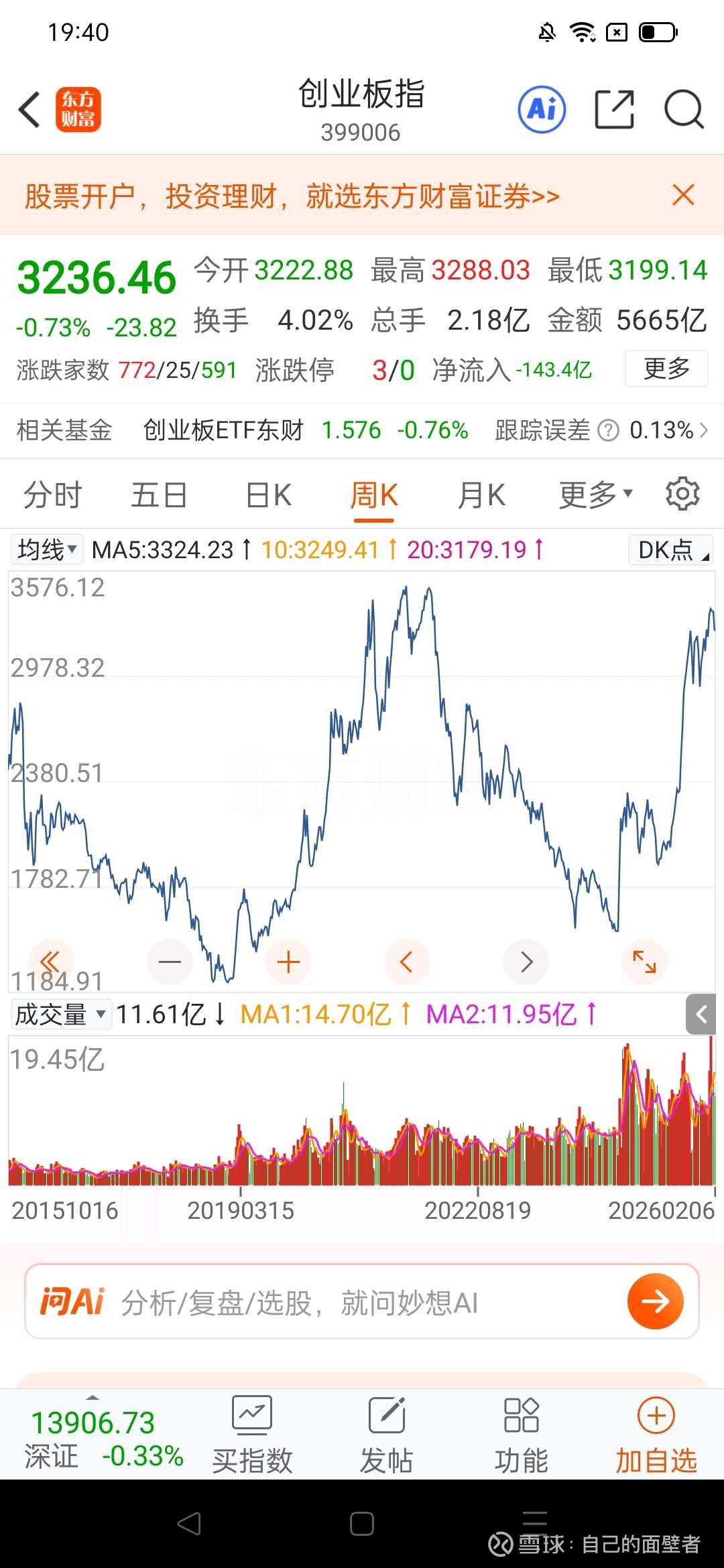Viewport: 724px width, 1568px height.
Task: Expand the 更多 chart period dropdown
Action: click(595, 495)
